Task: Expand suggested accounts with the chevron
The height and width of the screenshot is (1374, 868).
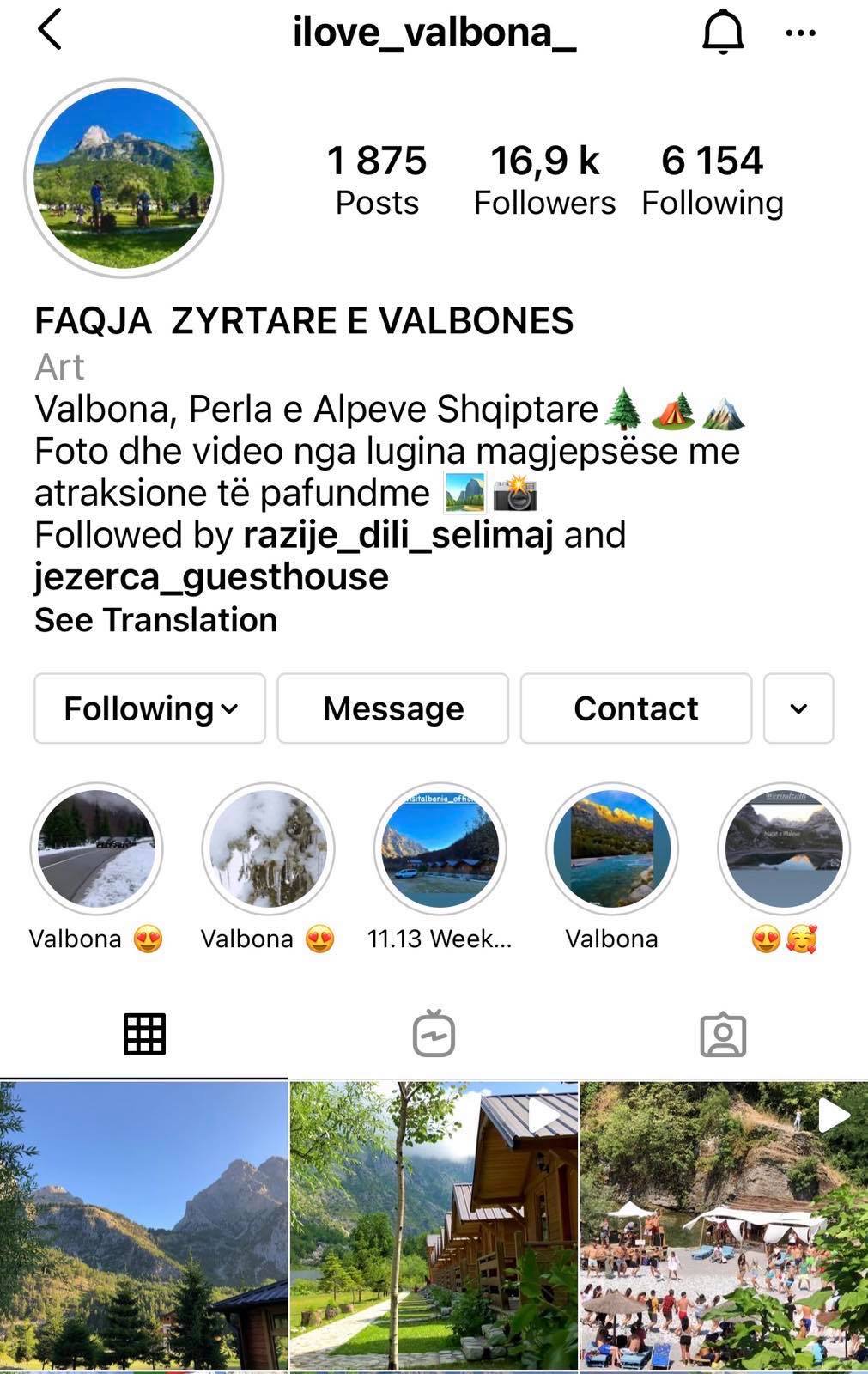Action: pos(798,708)
